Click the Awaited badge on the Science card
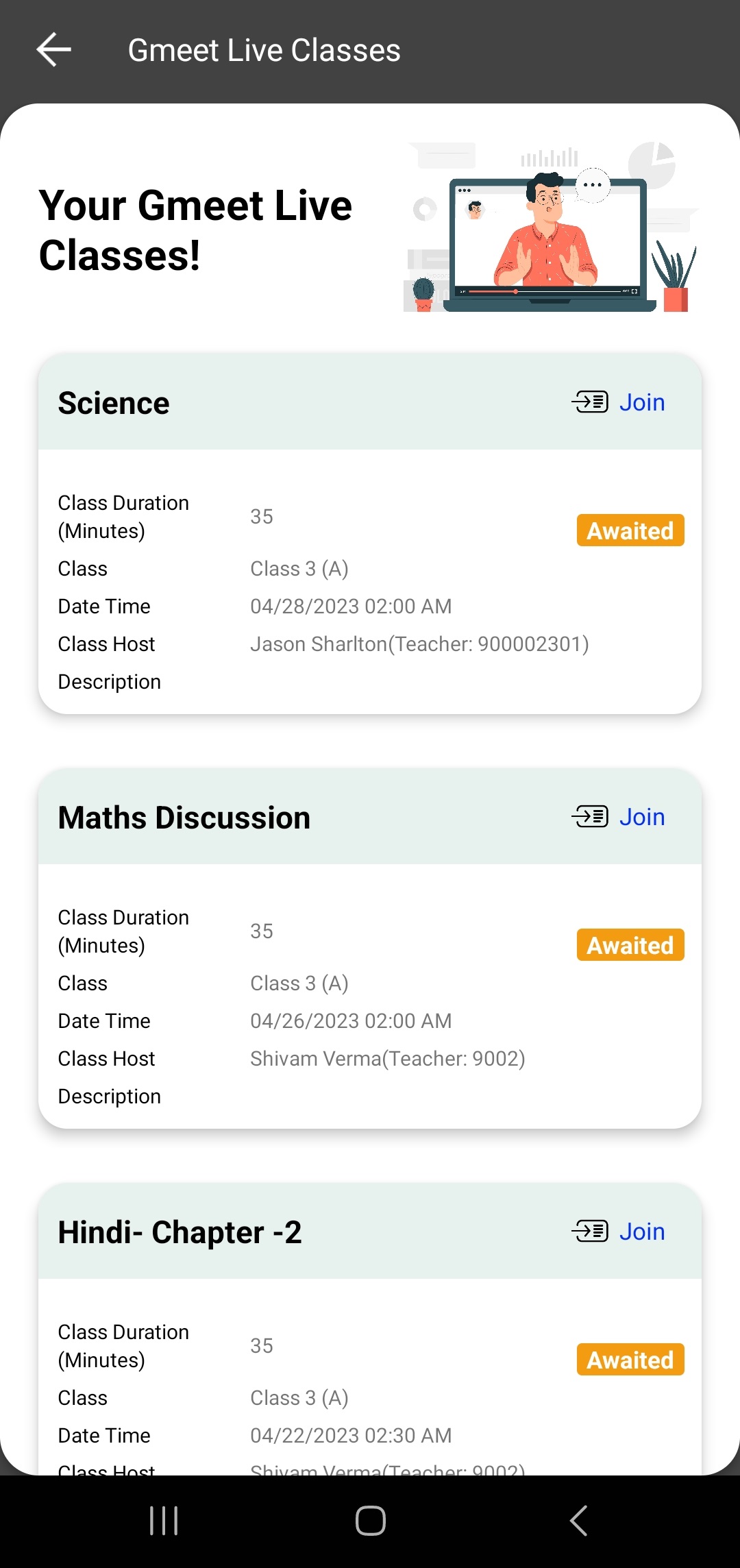The height and width of the screenshot is (1568, 740). point(630,530)
